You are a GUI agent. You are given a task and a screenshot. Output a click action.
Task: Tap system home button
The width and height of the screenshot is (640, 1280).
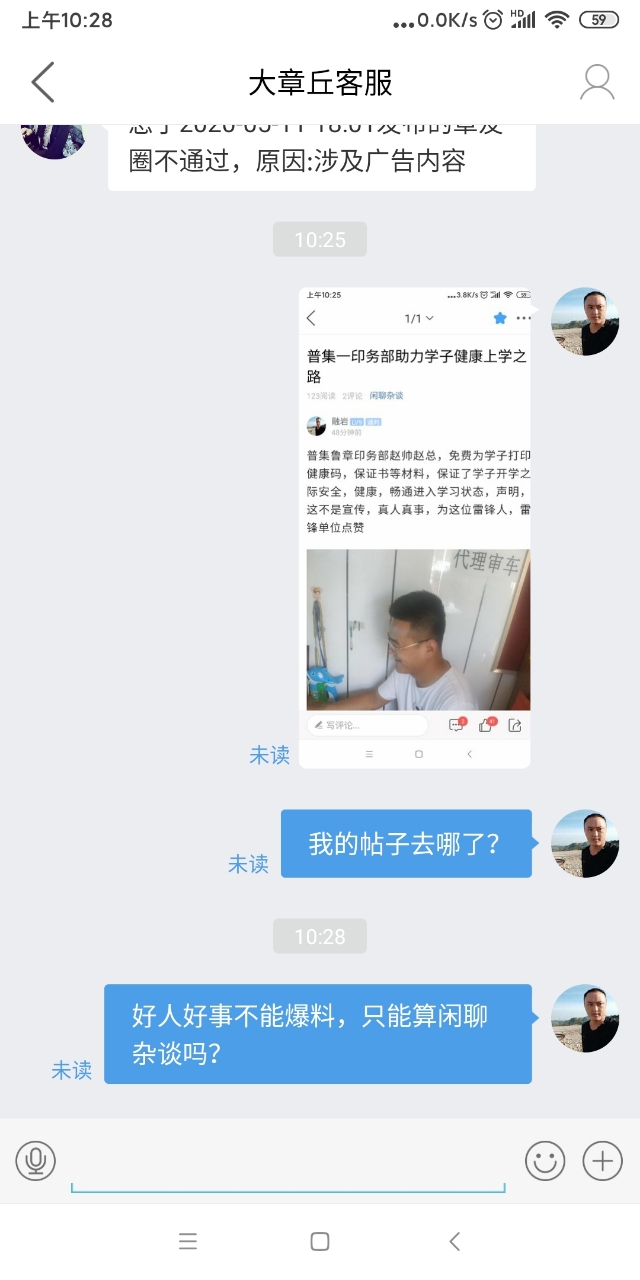click(x=320, y=1242)
